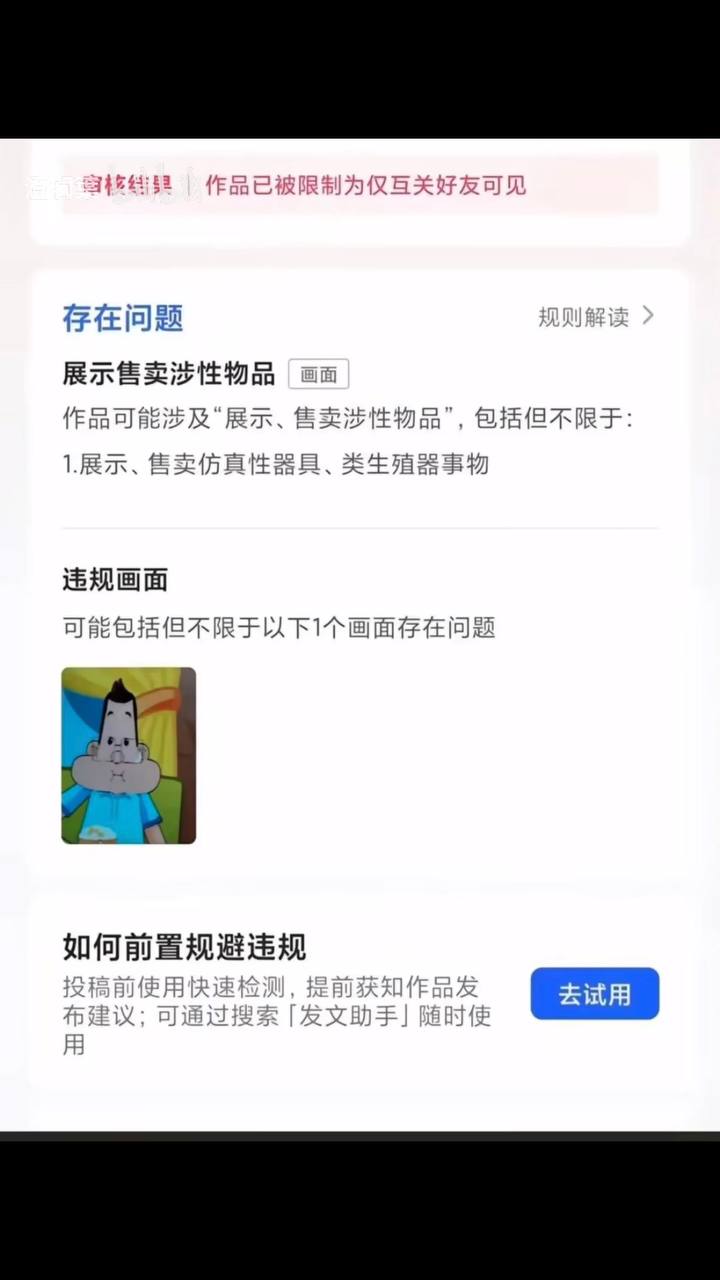This screenshot has width=720, height=1280.
Task: Tap the 如何前置规避违规 heading
Action: click(185, 946)
